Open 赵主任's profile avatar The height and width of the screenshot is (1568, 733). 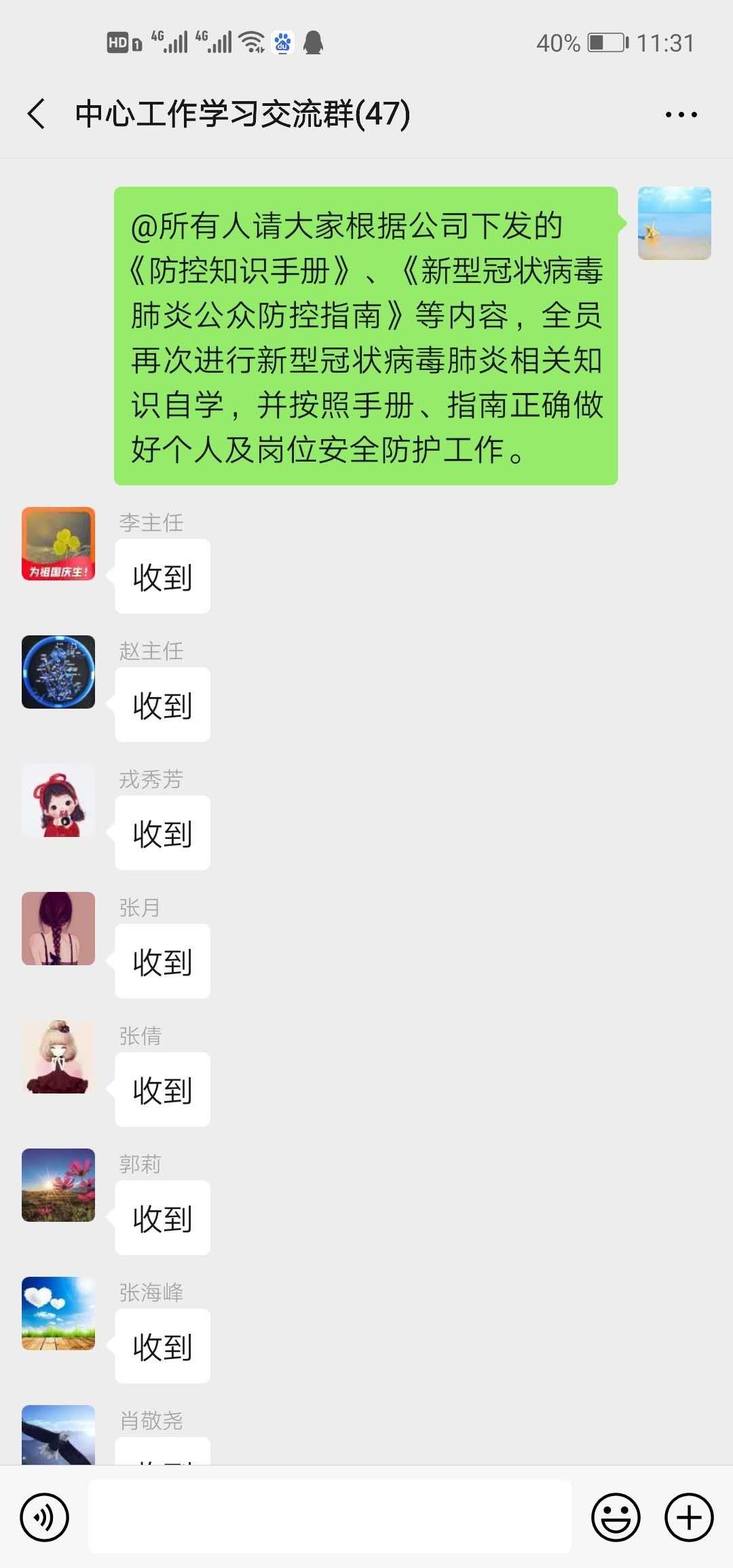point(58,672)
